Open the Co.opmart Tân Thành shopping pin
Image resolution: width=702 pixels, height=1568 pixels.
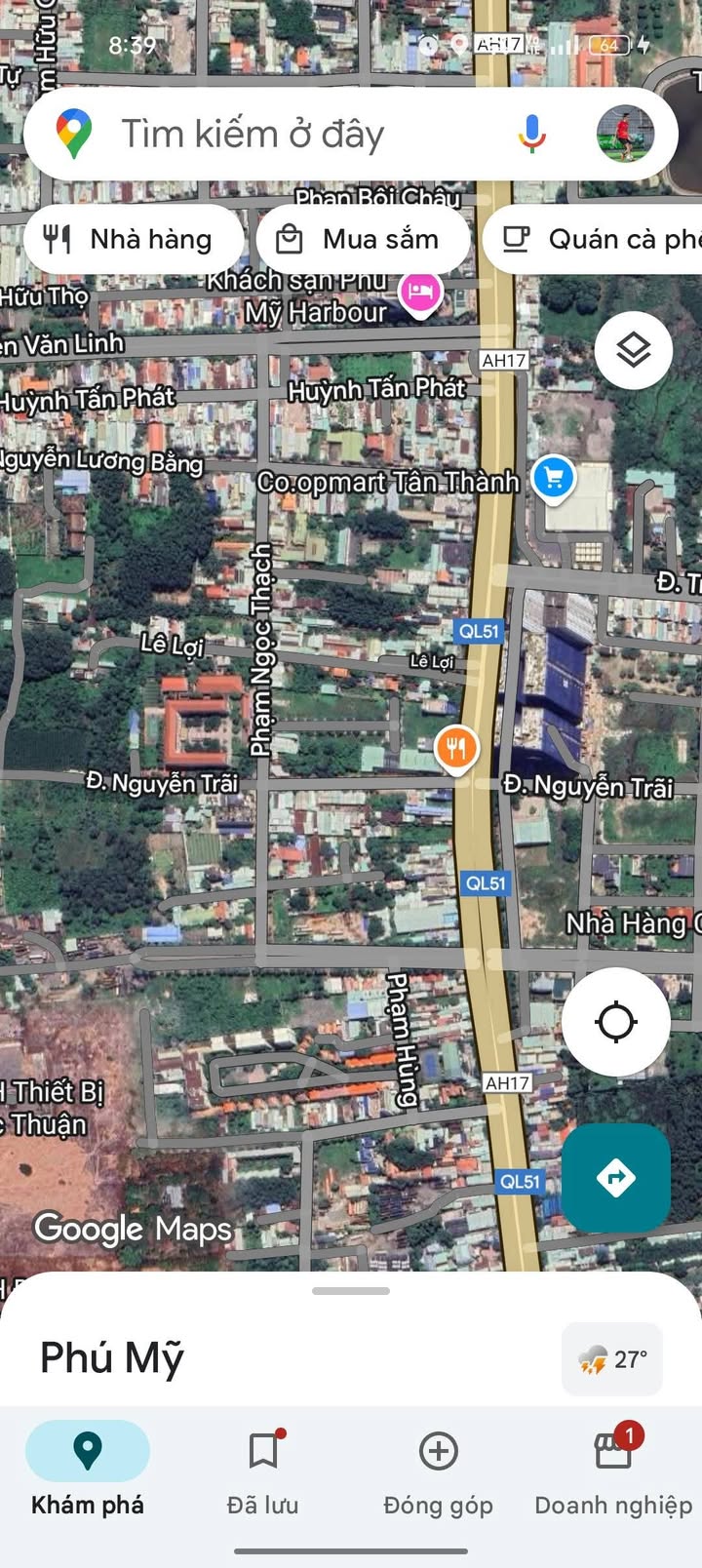(x=554, y=479)
